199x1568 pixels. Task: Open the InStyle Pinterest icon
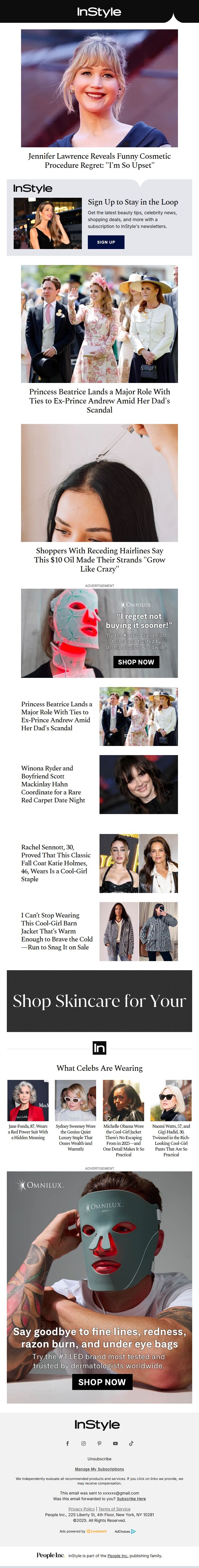(x=100, y=1443)
